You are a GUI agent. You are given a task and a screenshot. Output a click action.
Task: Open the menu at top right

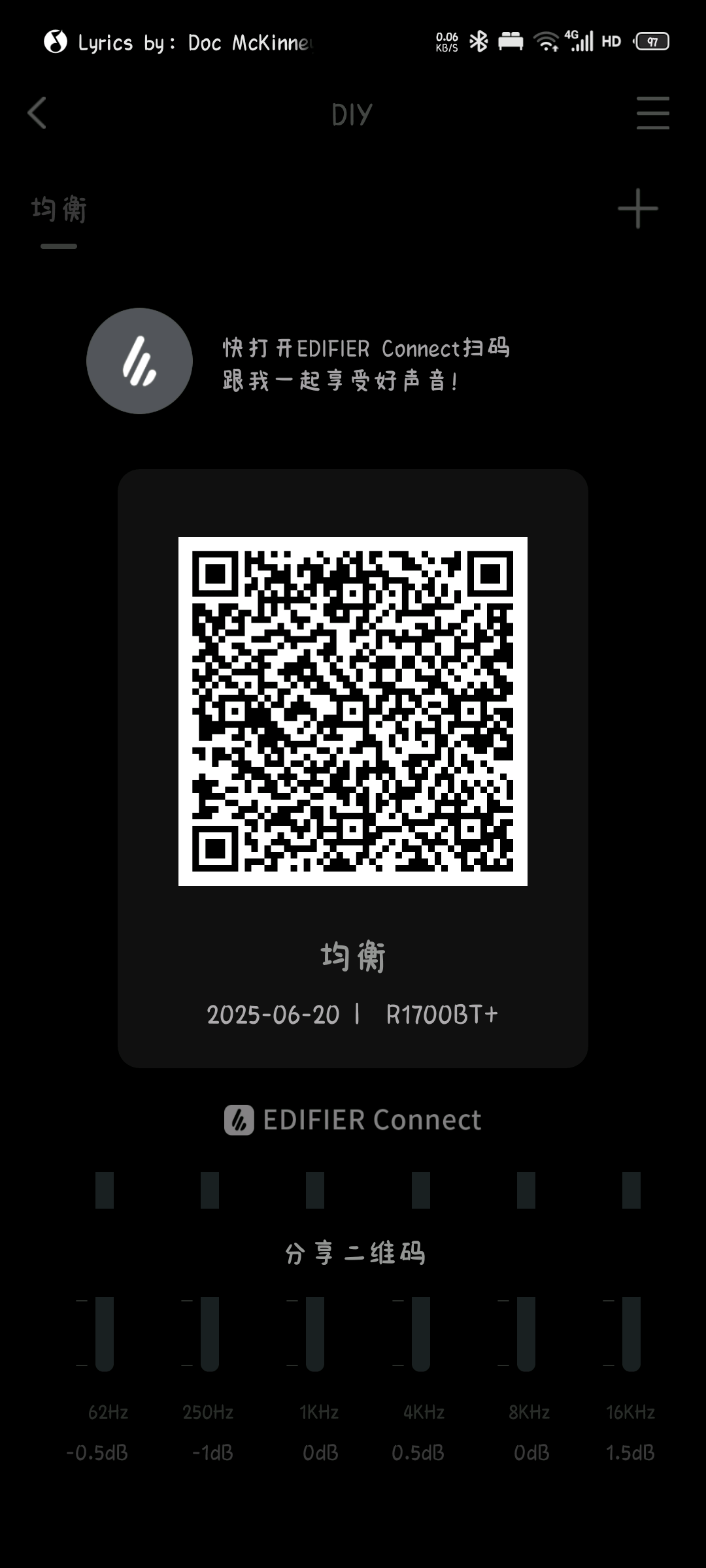(x=652, y=113)
